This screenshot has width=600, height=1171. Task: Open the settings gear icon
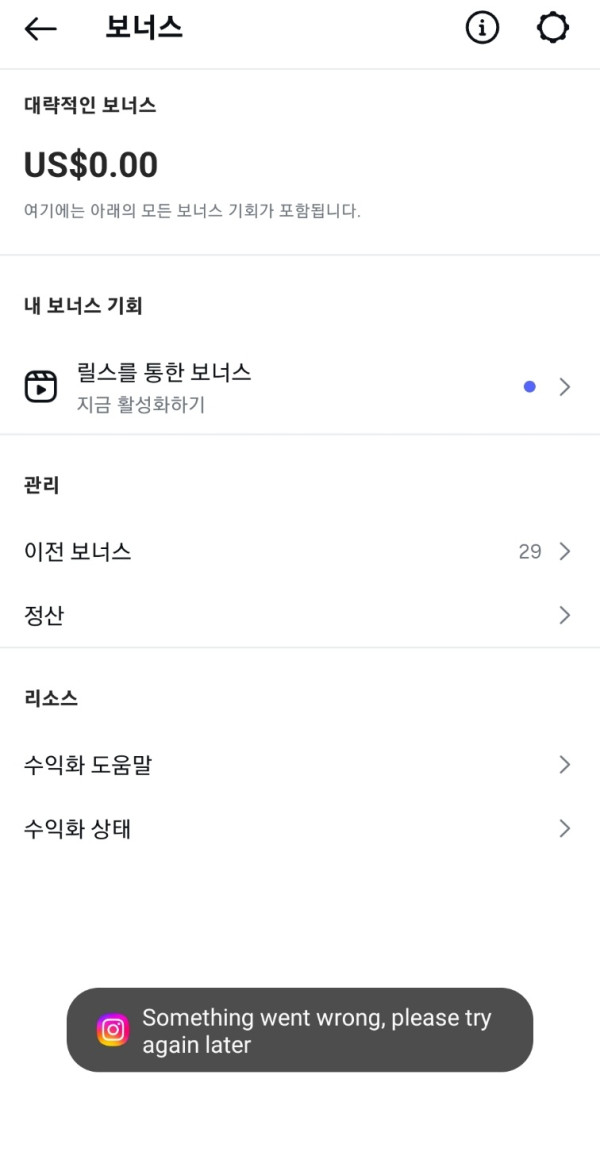pos(553,29)
